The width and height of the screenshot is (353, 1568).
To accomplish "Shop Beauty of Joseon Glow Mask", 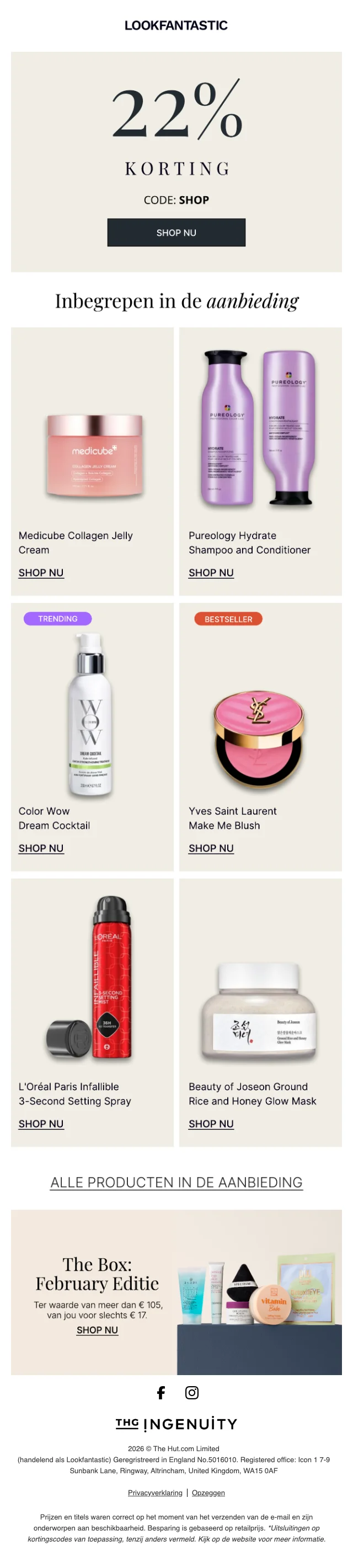I will (x=211, y=1124).
